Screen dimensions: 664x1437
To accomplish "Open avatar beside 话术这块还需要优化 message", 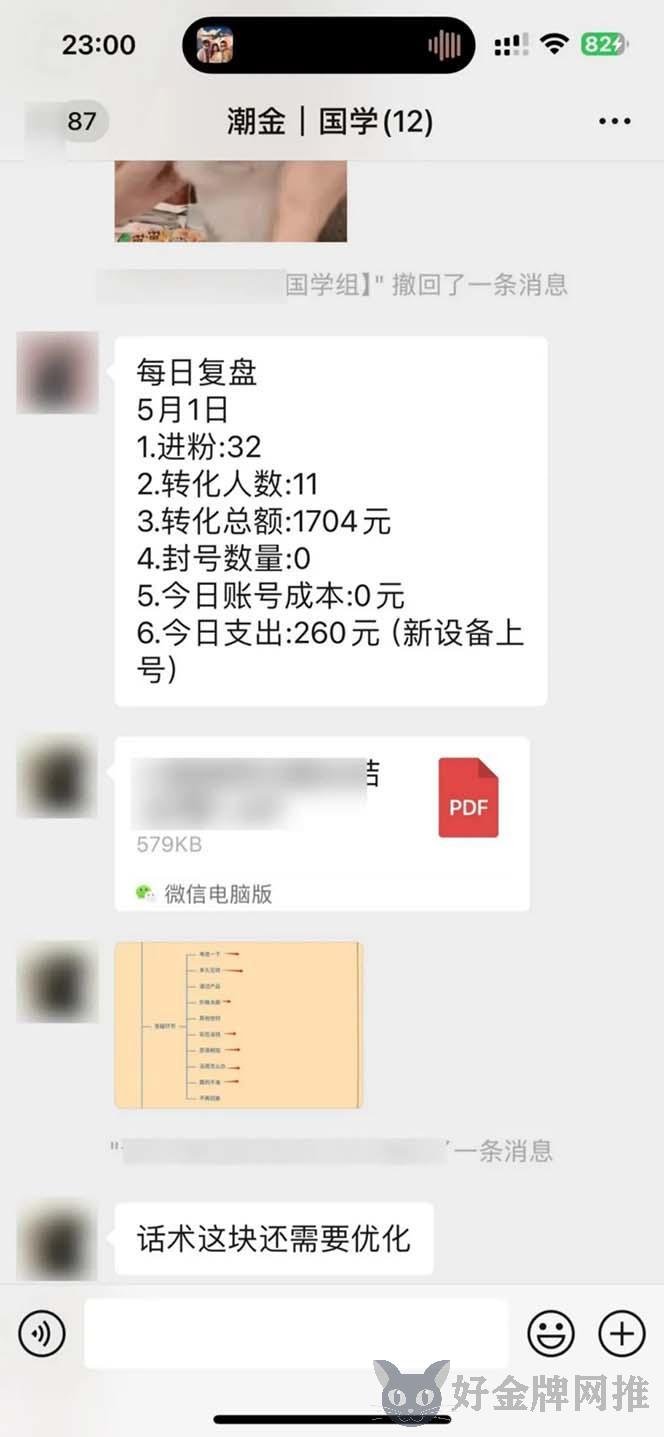I will tap(57, 1240).
